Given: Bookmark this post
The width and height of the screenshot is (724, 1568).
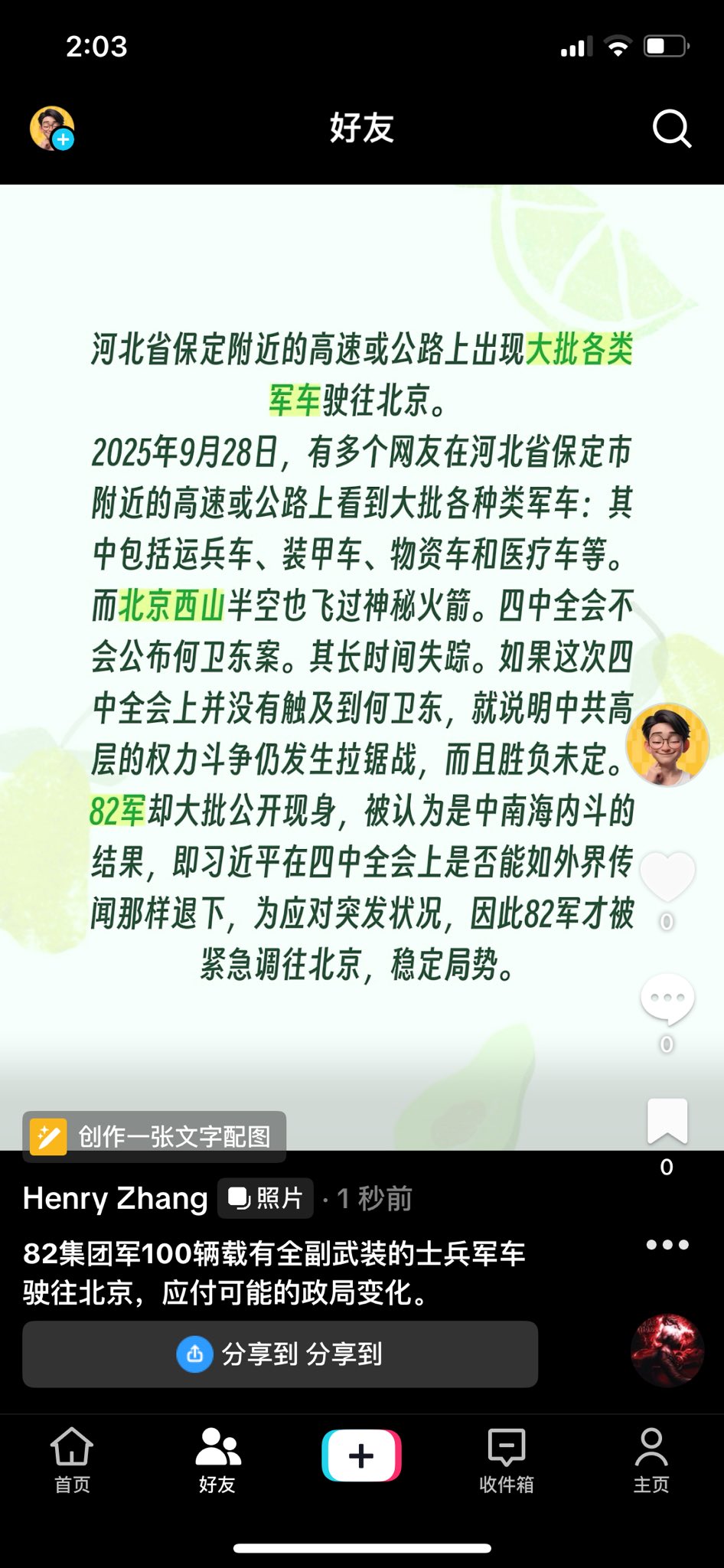Looking at the screenshot, I should click(x=667, y=1122).
